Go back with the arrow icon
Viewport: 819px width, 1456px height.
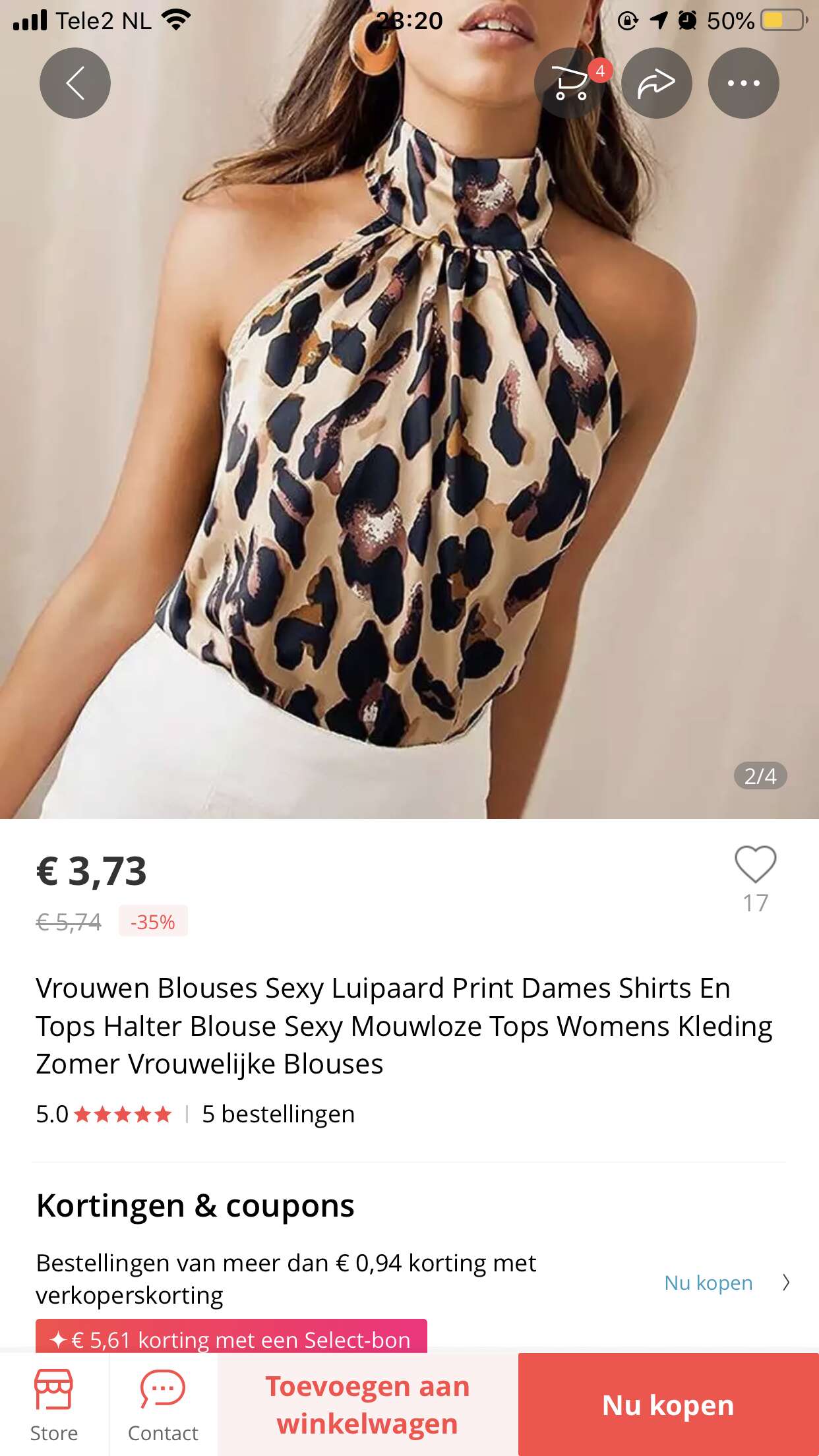[x=75, y=83]
